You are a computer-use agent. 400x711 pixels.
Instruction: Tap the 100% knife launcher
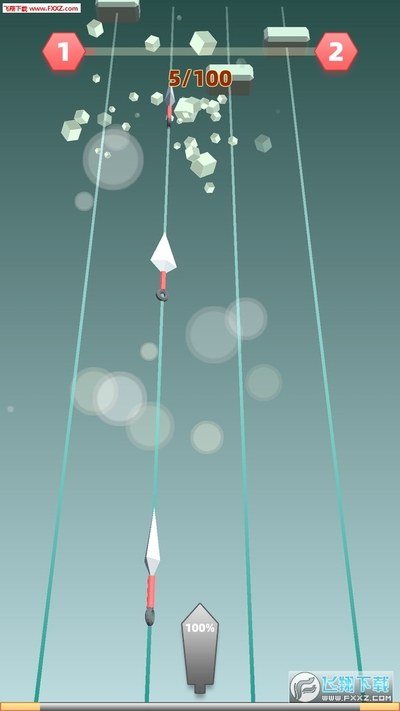200,648
